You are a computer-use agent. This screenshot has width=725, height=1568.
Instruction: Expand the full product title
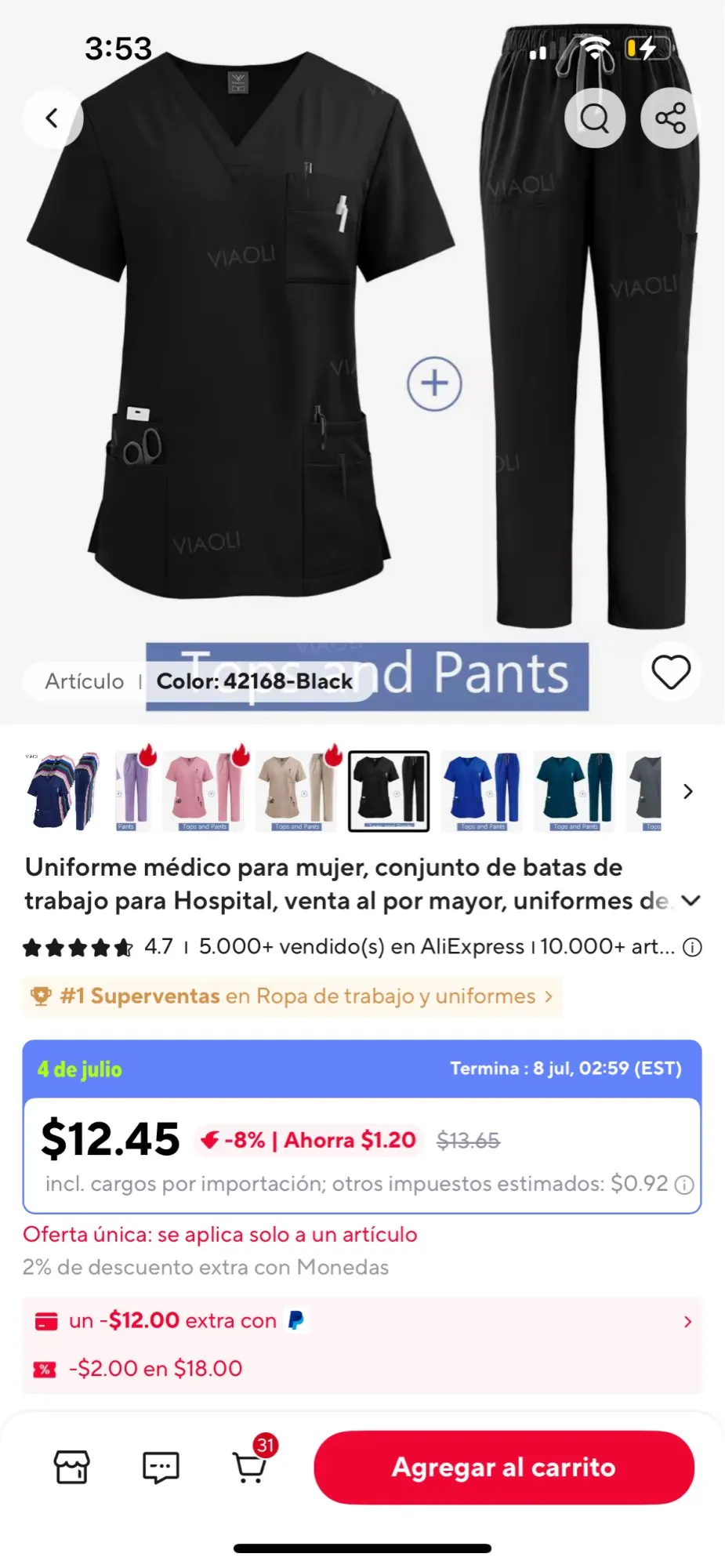[691, 901]
